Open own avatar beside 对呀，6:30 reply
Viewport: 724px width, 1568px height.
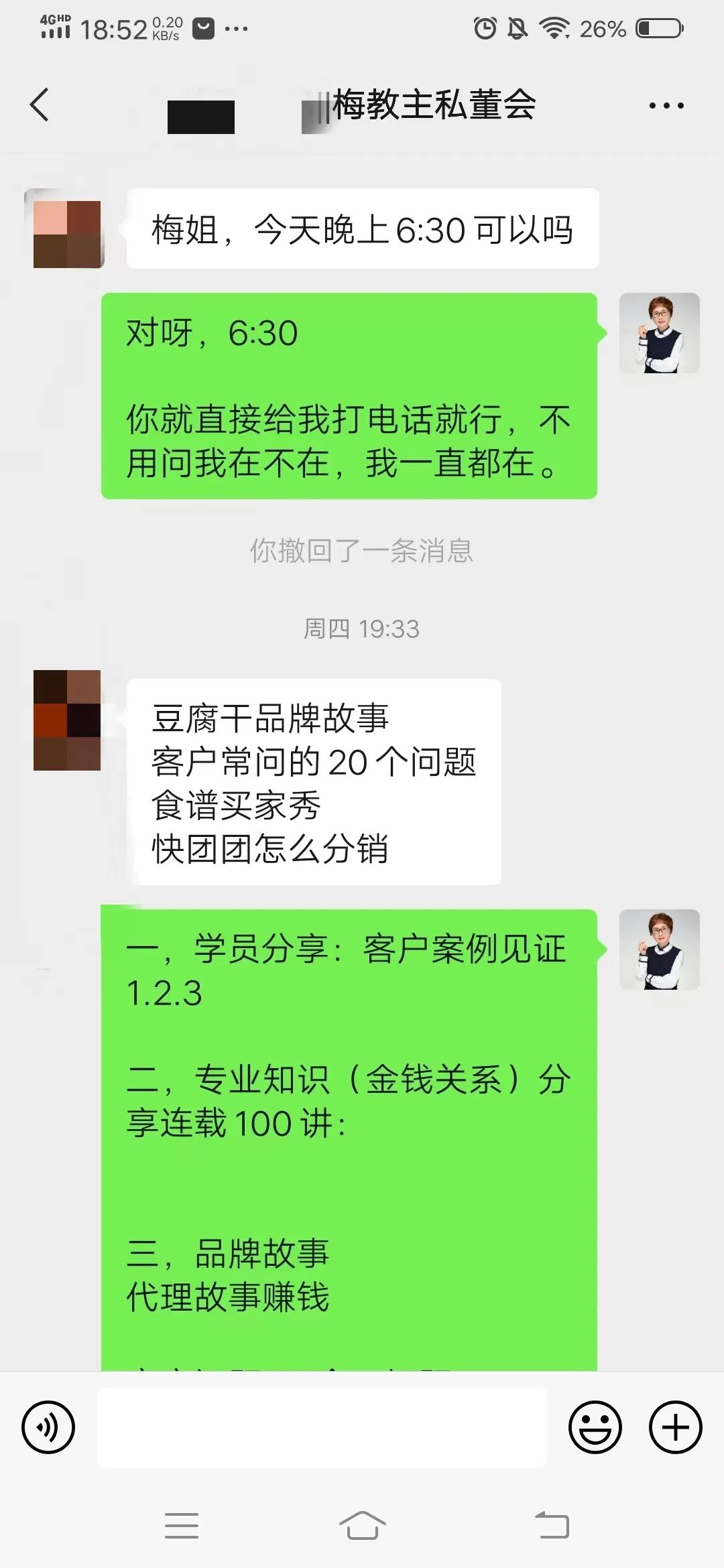coord(659,333)
